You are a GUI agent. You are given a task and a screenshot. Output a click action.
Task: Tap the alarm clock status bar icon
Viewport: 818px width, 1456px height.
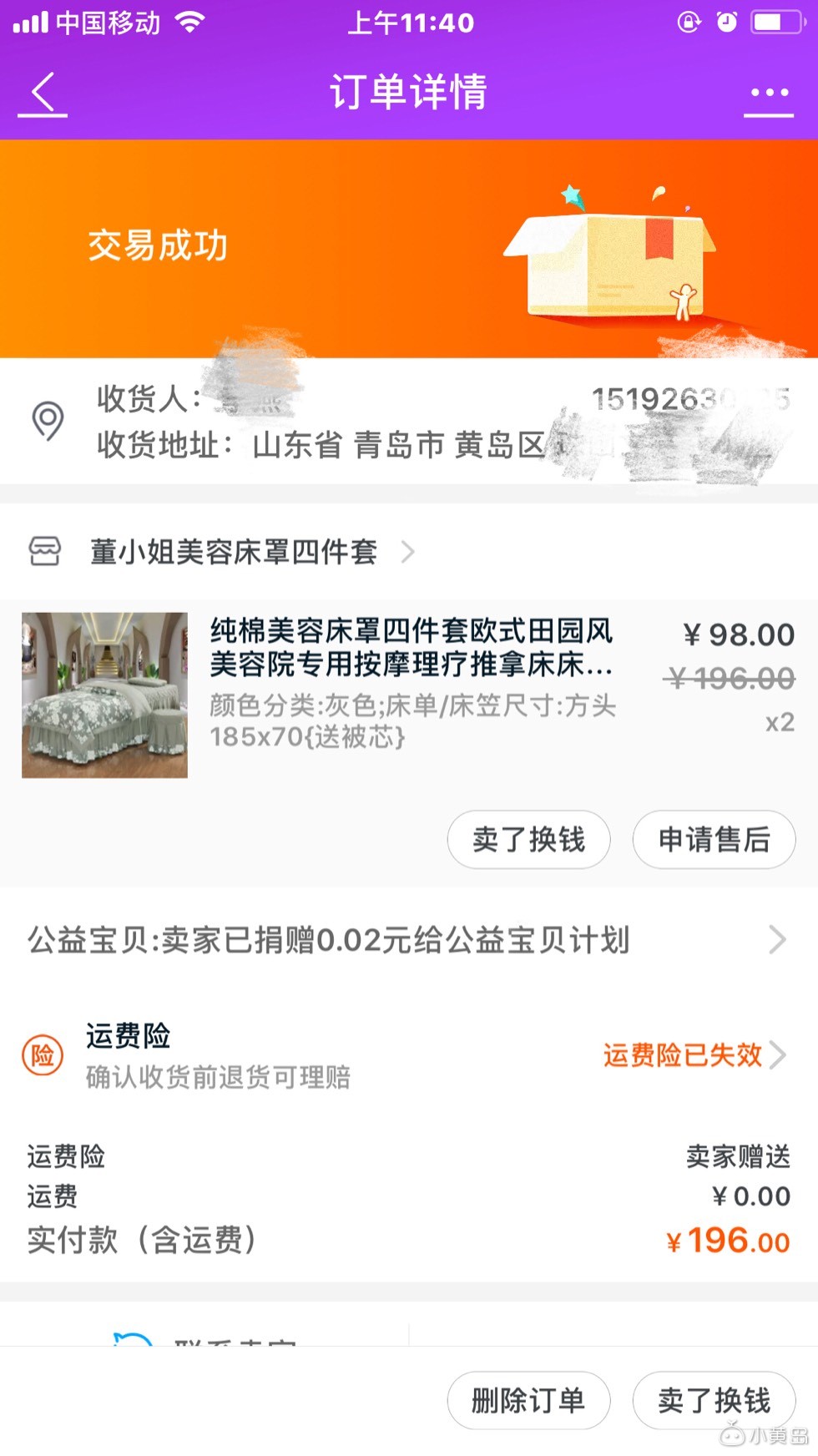pyautogui.click(x=725, y=23)
